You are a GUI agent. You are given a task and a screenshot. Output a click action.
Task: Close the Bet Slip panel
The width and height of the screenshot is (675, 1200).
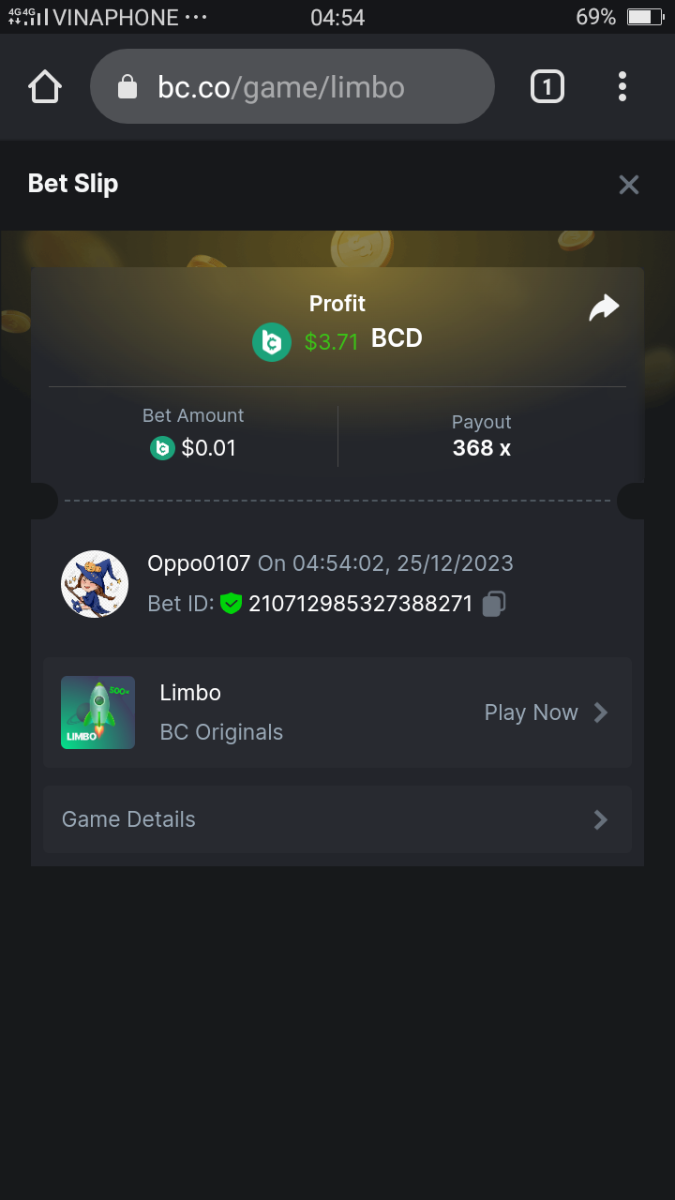[628, 184]
